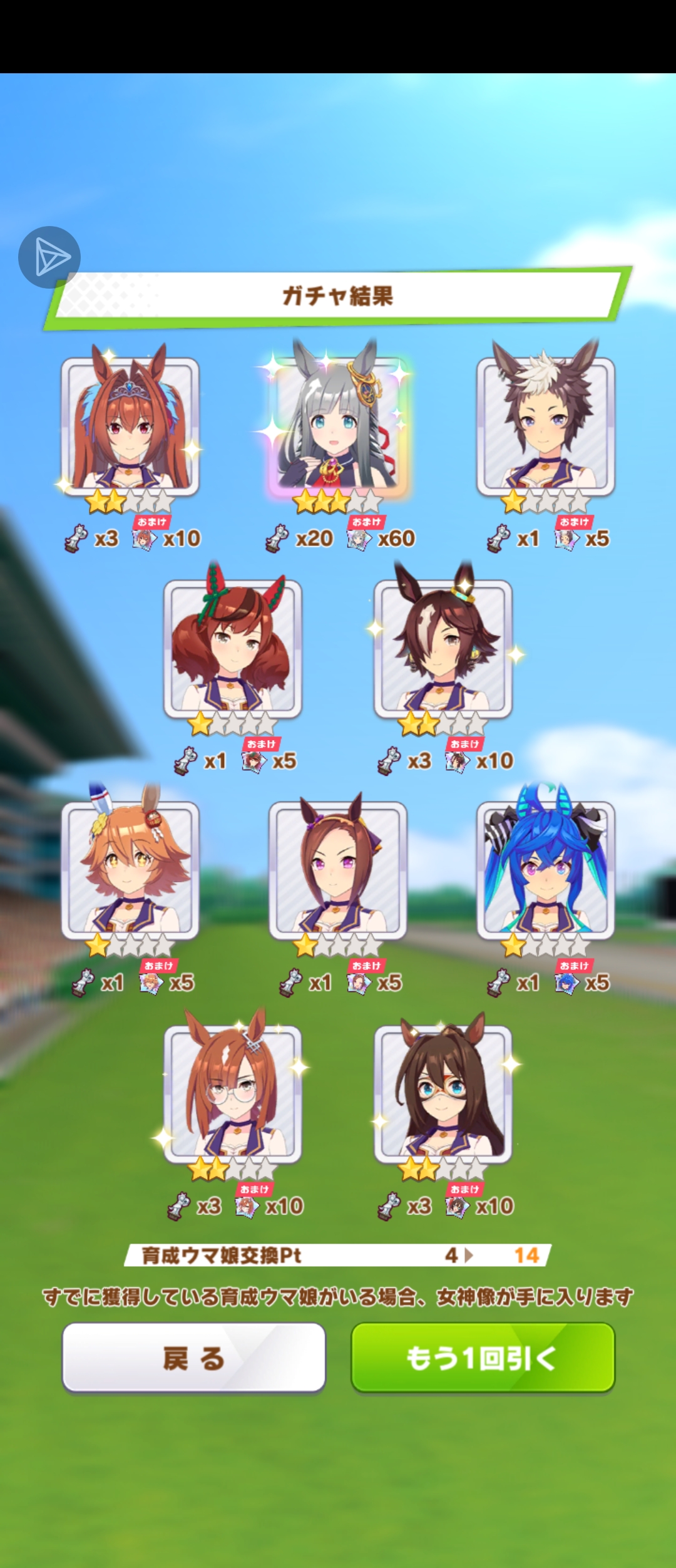This screenshot has width=676, height=1568.
Task: View the blue twin-tail character card
Action: (545, 870)
